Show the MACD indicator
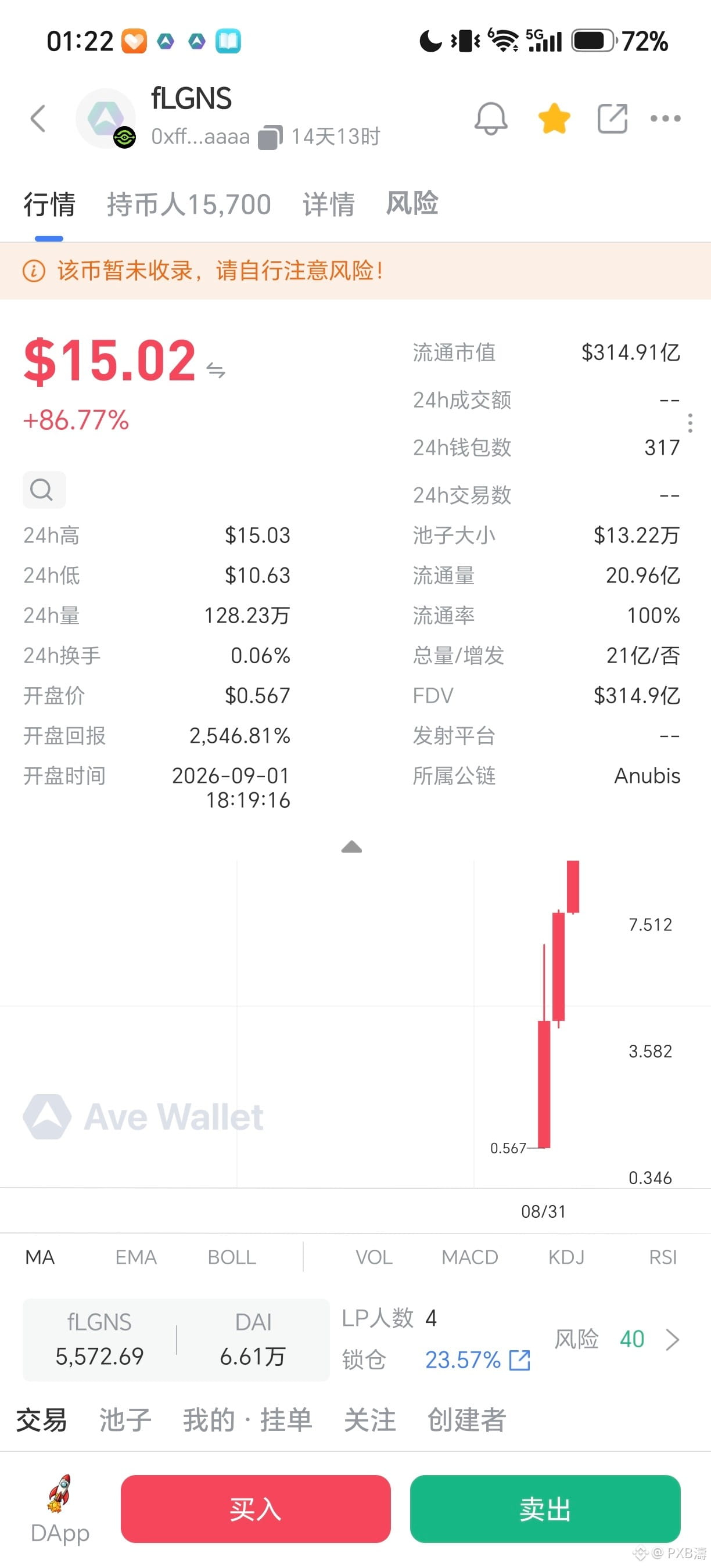The image size is (711, 1568). click(469, 1257)
